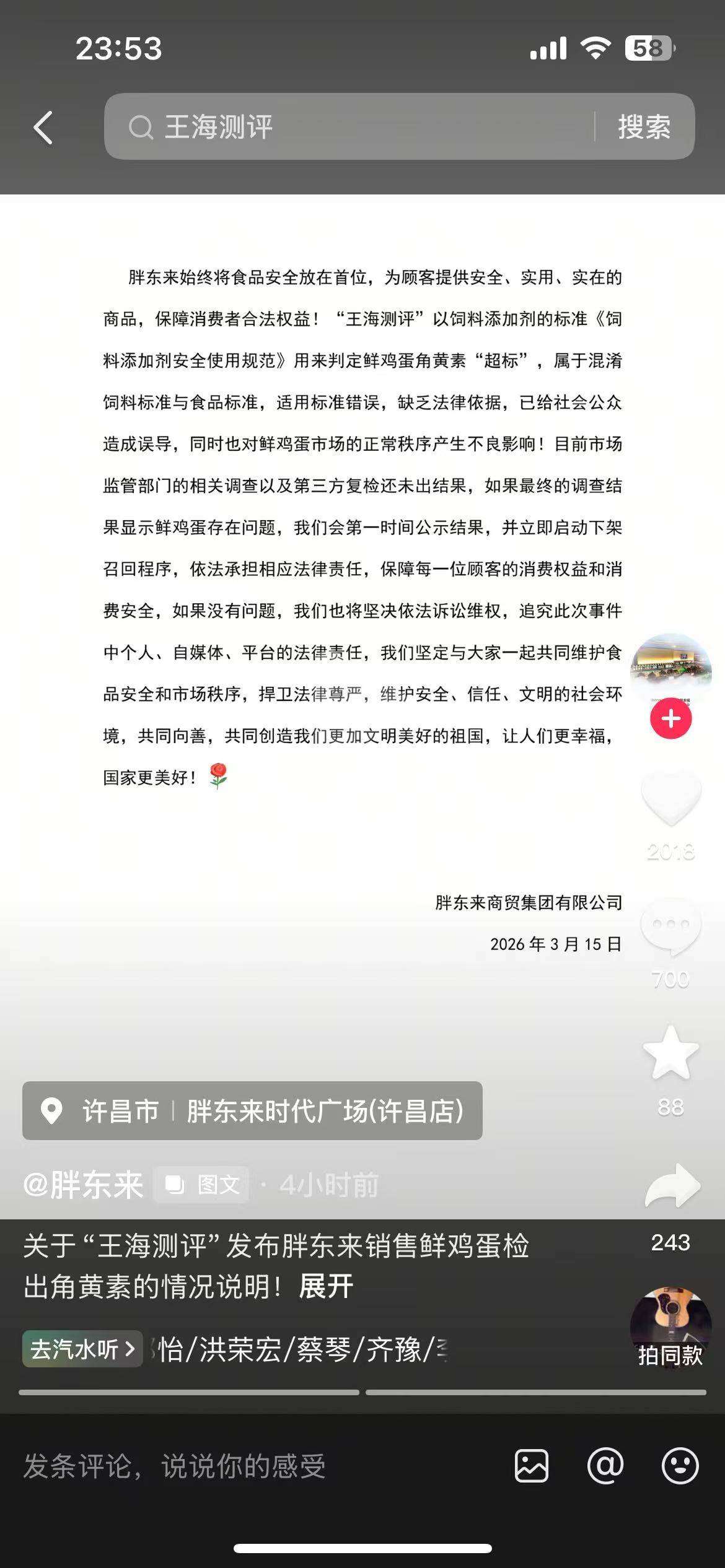Attach an image to the comment
The image size is (725, 1568).
click(x=532, y=1466)
